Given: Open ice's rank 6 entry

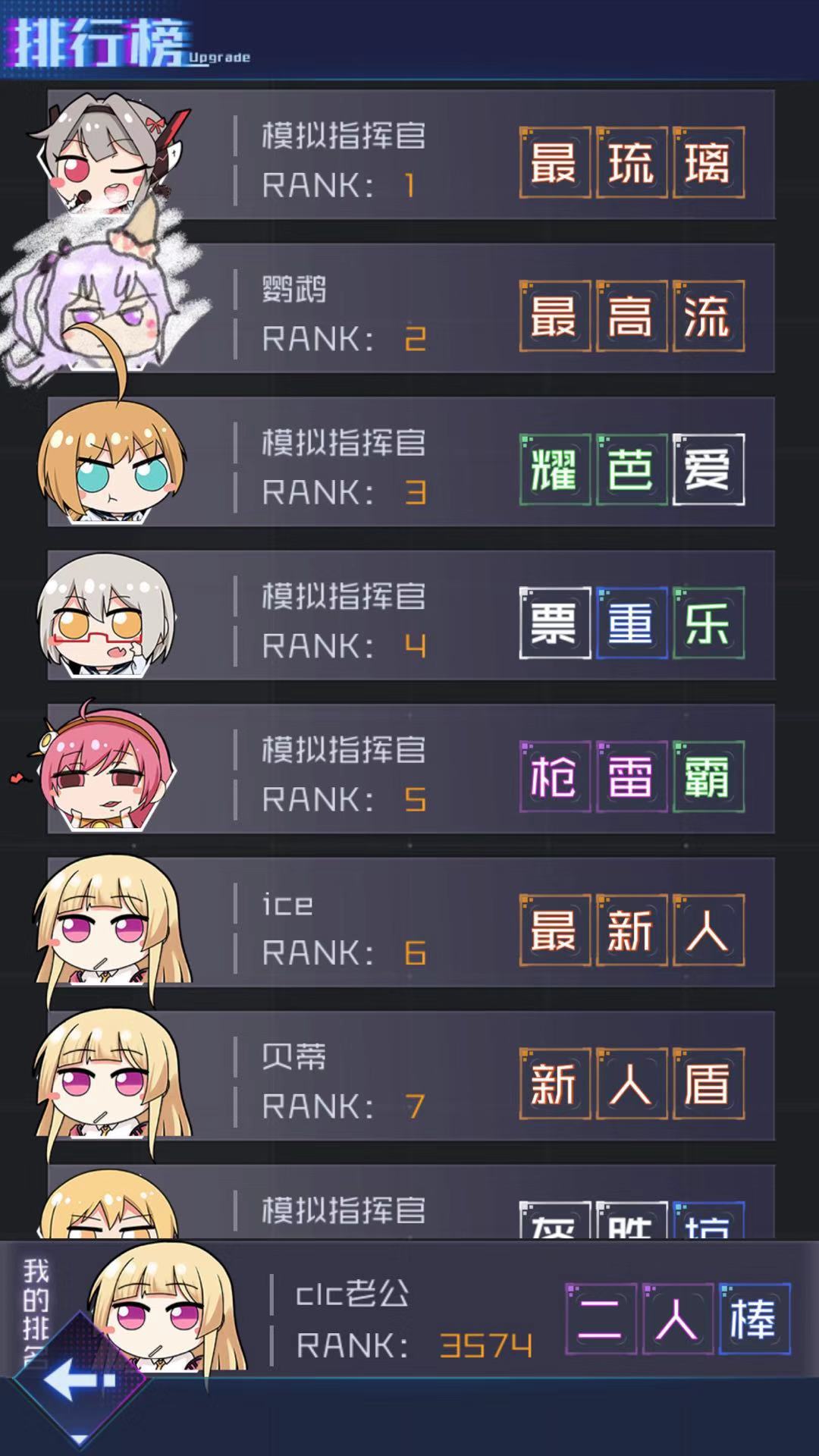Looking at the screenshot, I should click(x=410, y=922).
